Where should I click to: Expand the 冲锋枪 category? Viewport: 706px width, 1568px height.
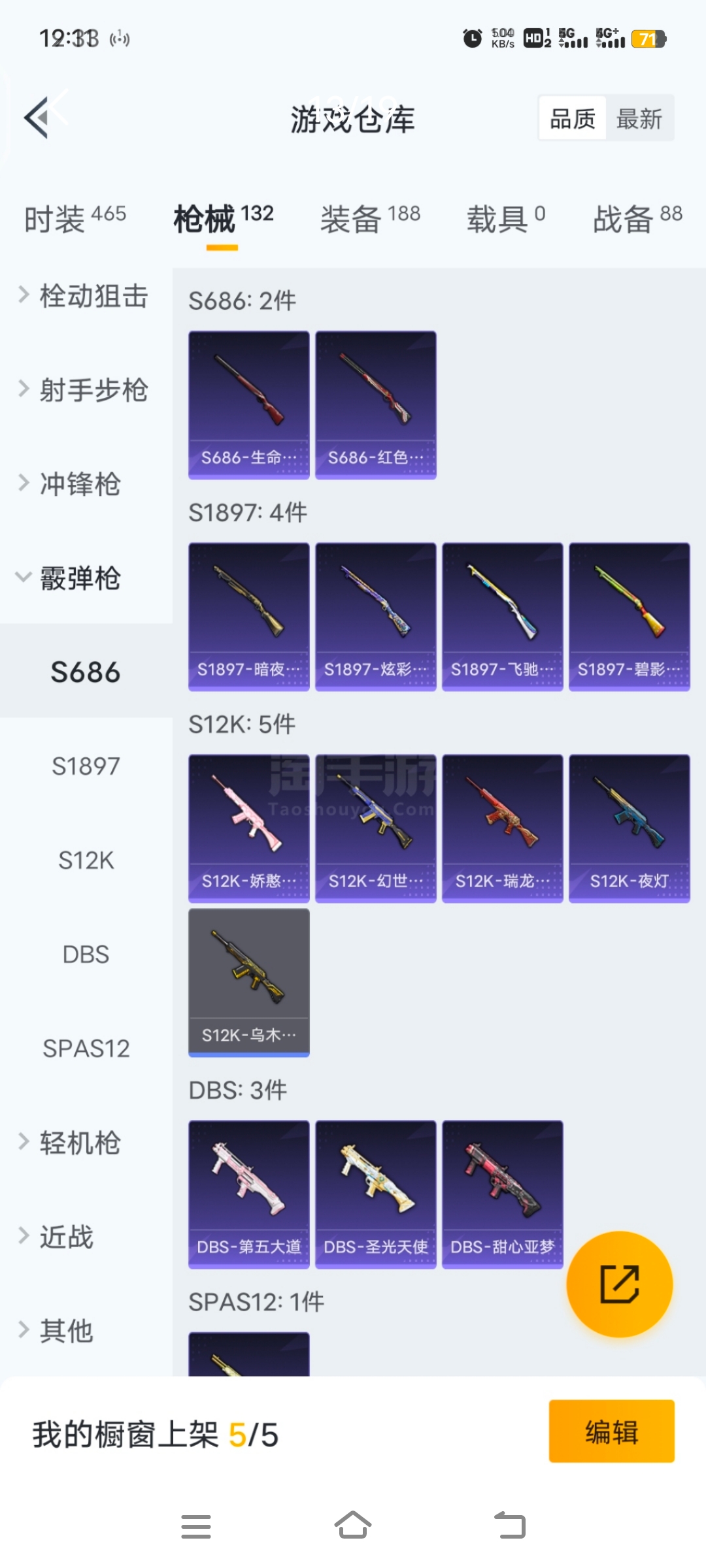click(78, 484)
